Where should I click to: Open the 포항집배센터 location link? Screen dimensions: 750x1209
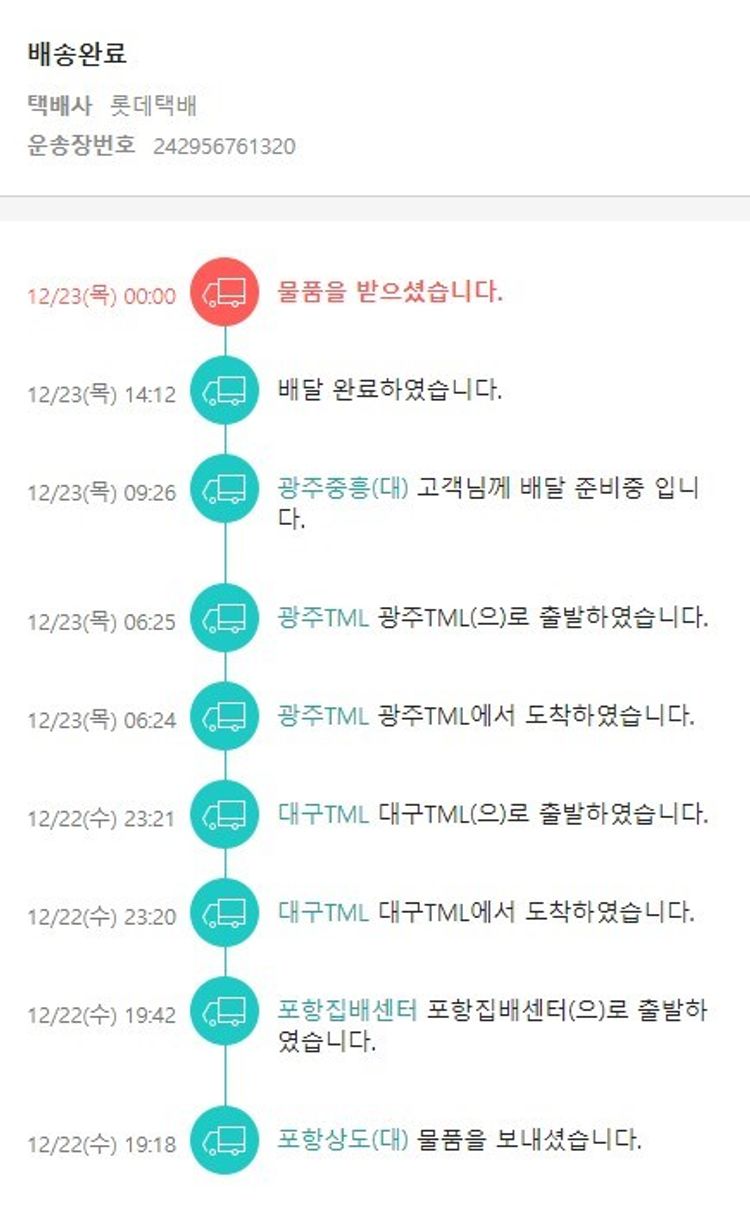pos(347,1010)
